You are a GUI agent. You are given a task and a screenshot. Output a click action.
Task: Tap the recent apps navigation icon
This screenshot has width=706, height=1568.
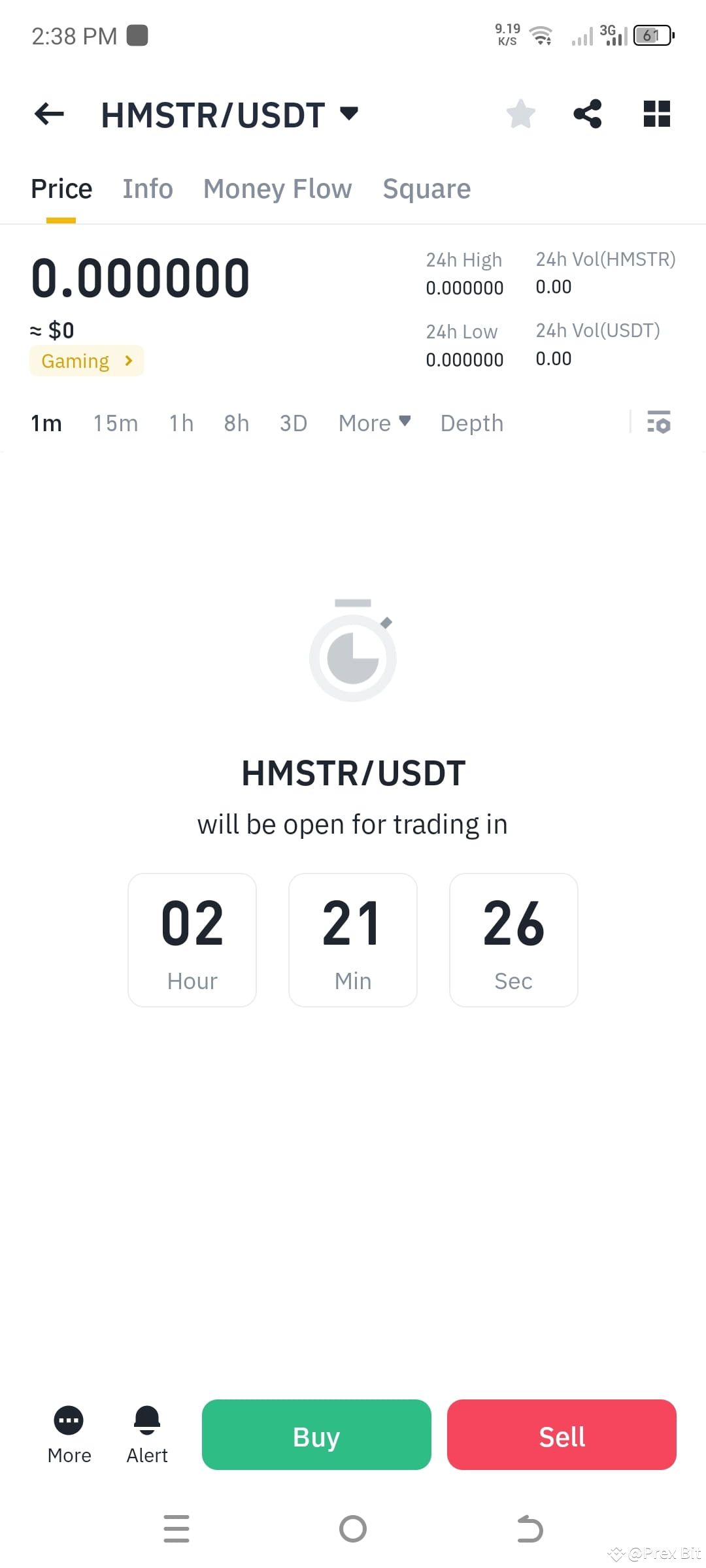coord(176,1529)
